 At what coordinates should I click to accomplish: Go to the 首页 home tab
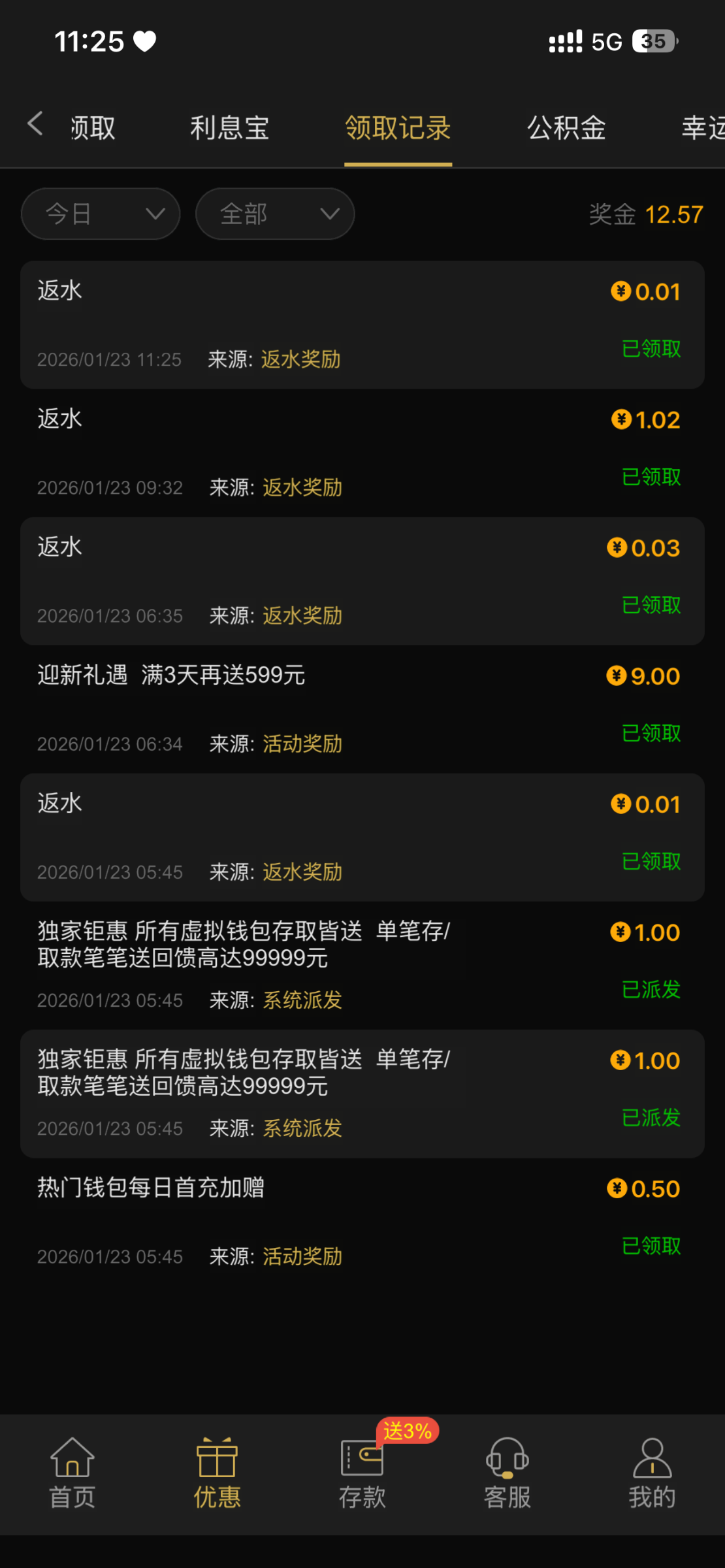point(72,1473)
